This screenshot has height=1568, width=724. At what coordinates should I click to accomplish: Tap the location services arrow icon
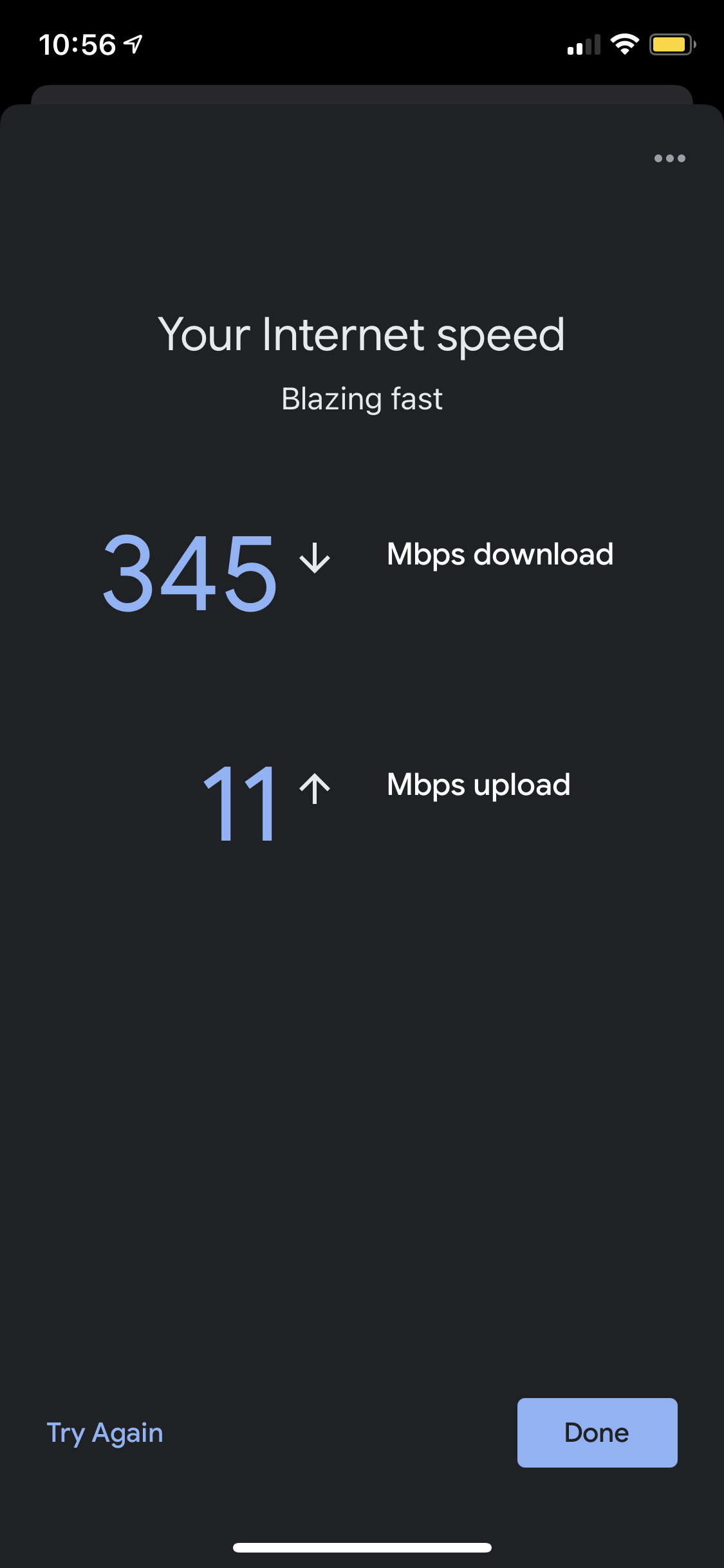click(131, 44)
